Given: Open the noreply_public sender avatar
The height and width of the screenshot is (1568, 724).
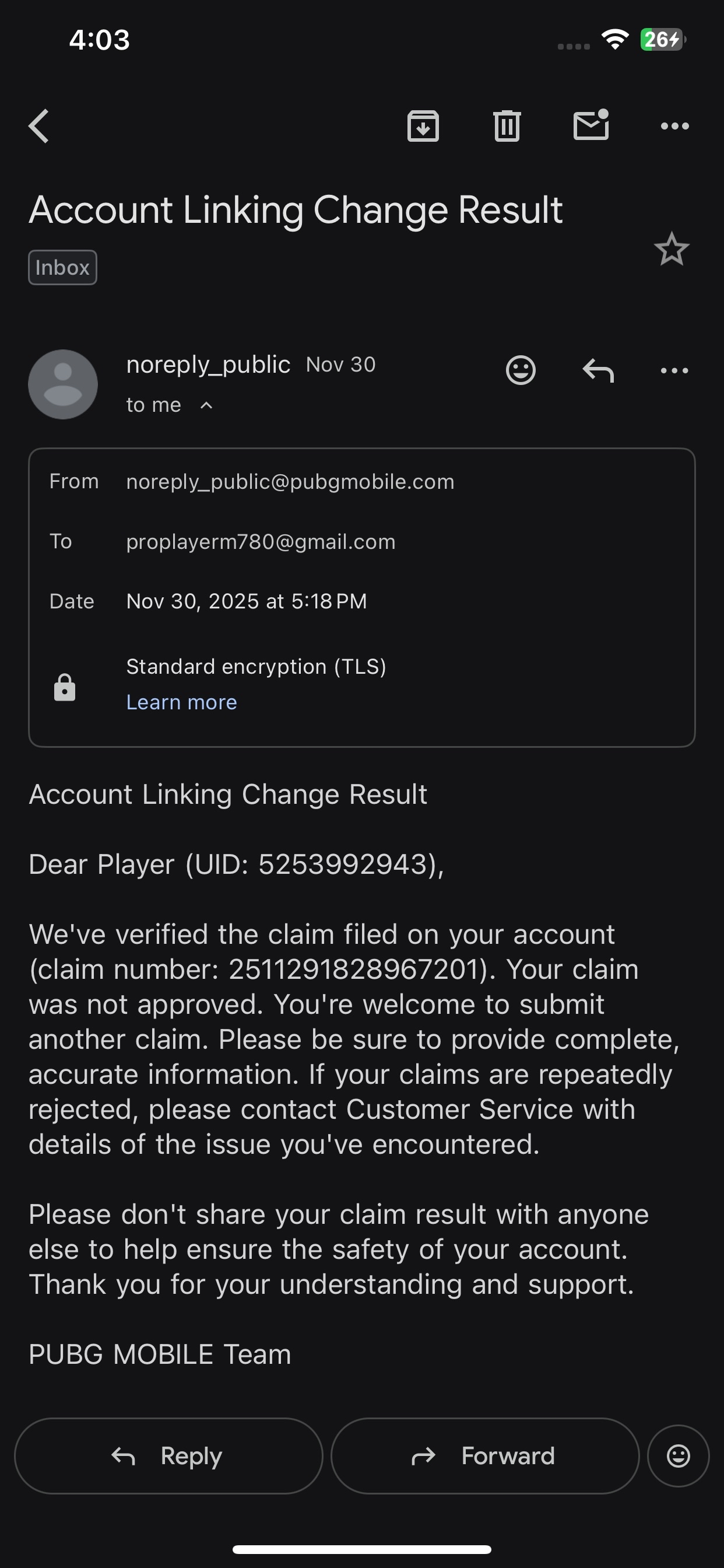Looking at the screenshot, I should pos(63,384).
